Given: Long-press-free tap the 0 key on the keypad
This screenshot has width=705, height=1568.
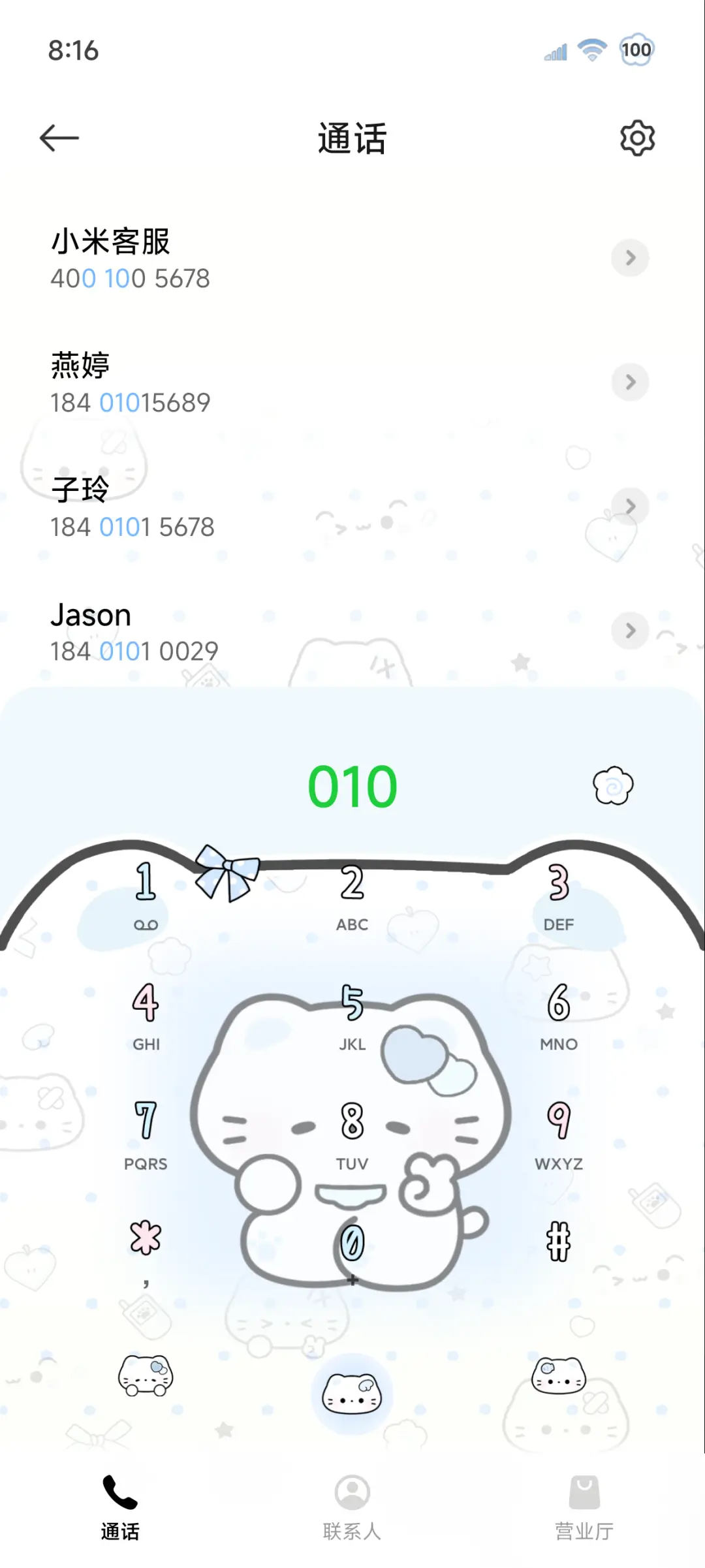Looking at the screenshot, I should 352,1244.
